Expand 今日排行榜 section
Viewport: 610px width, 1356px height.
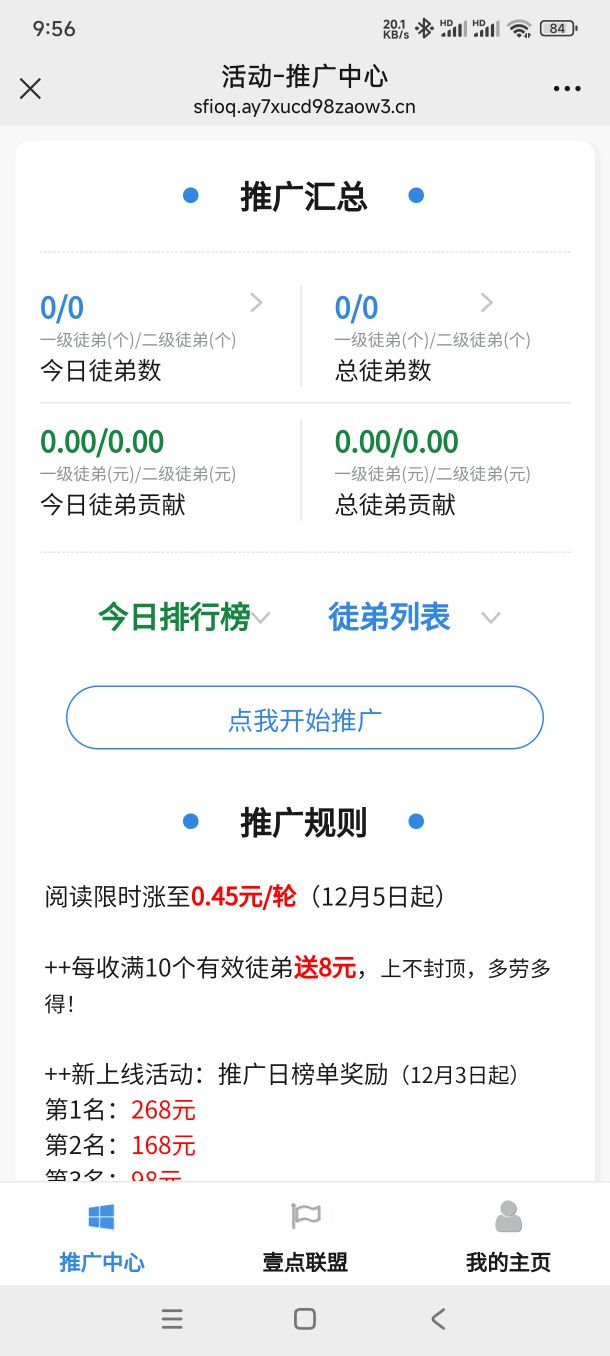tap(184, 617)
